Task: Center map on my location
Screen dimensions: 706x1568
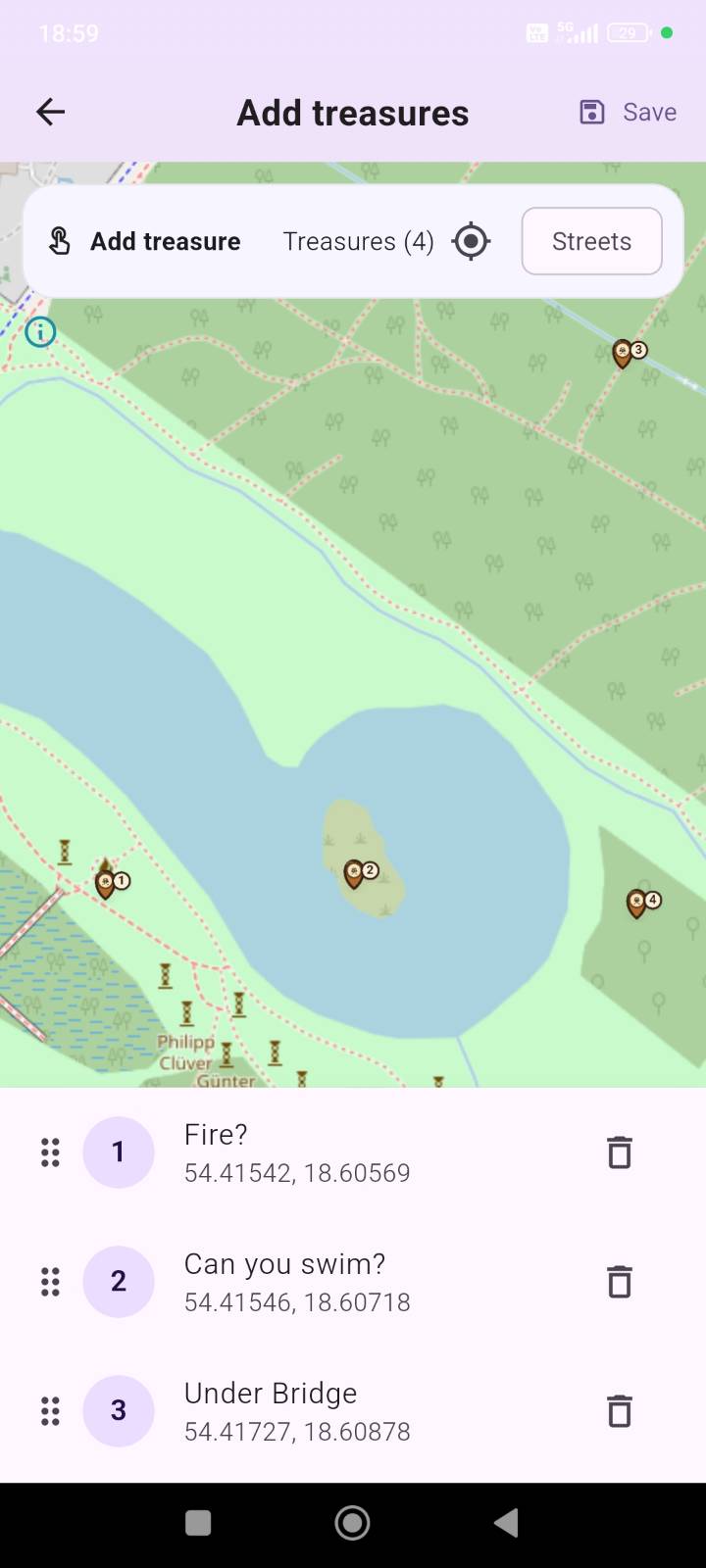Action: (x=471, y=241)
